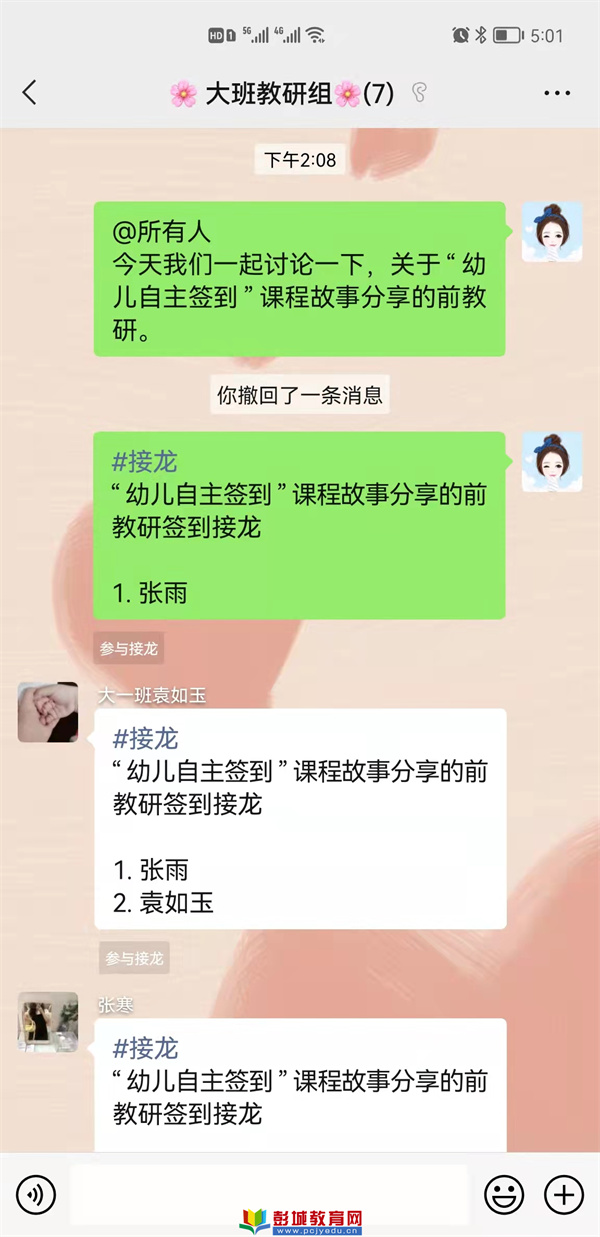Switch to voice message input
The height and width of the screenshot is (1237, 600).
point(36,1194)
